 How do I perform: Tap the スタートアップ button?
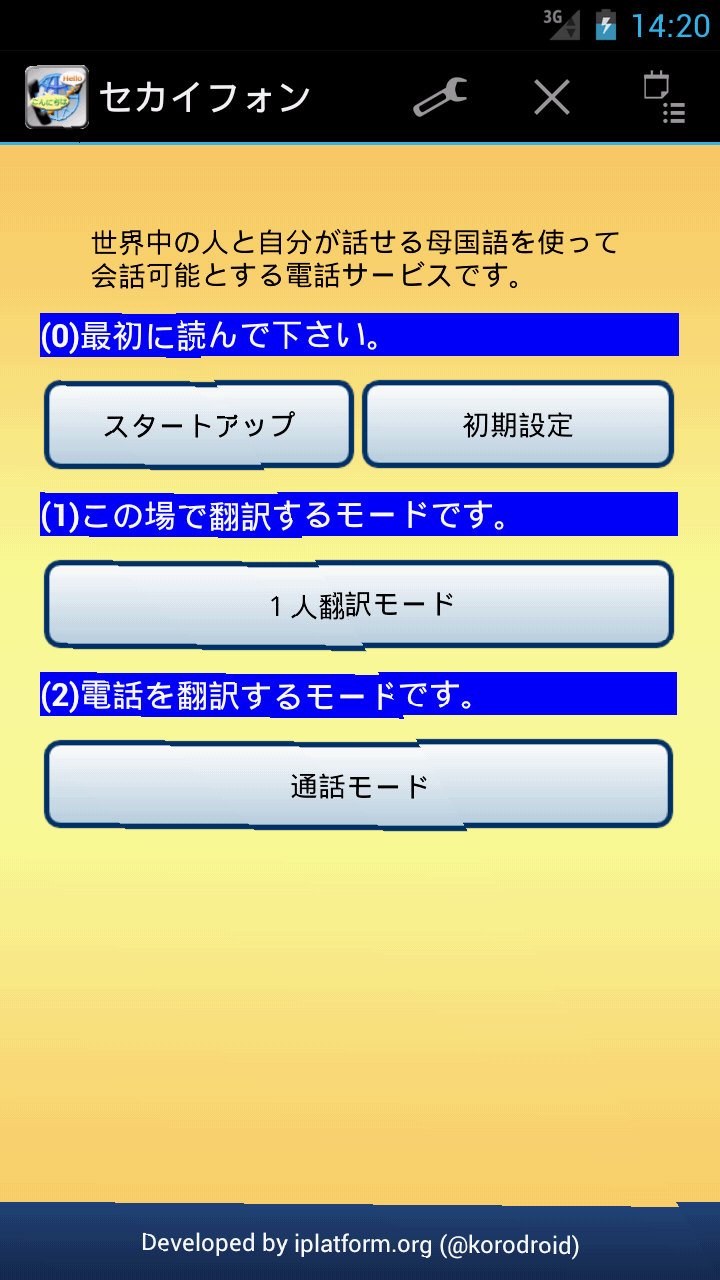[199, 424]
